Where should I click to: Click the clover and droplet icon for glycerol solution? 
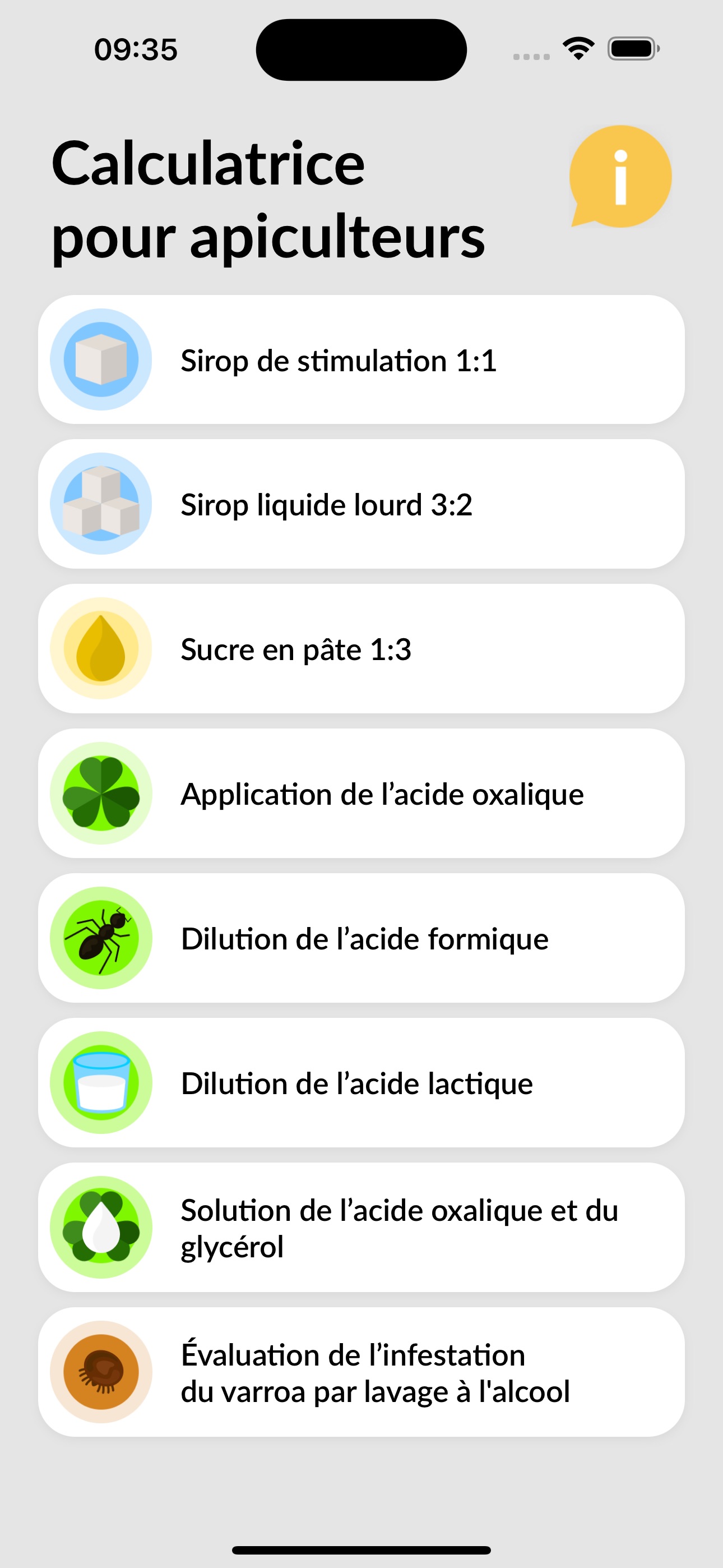pos(101,1228)
